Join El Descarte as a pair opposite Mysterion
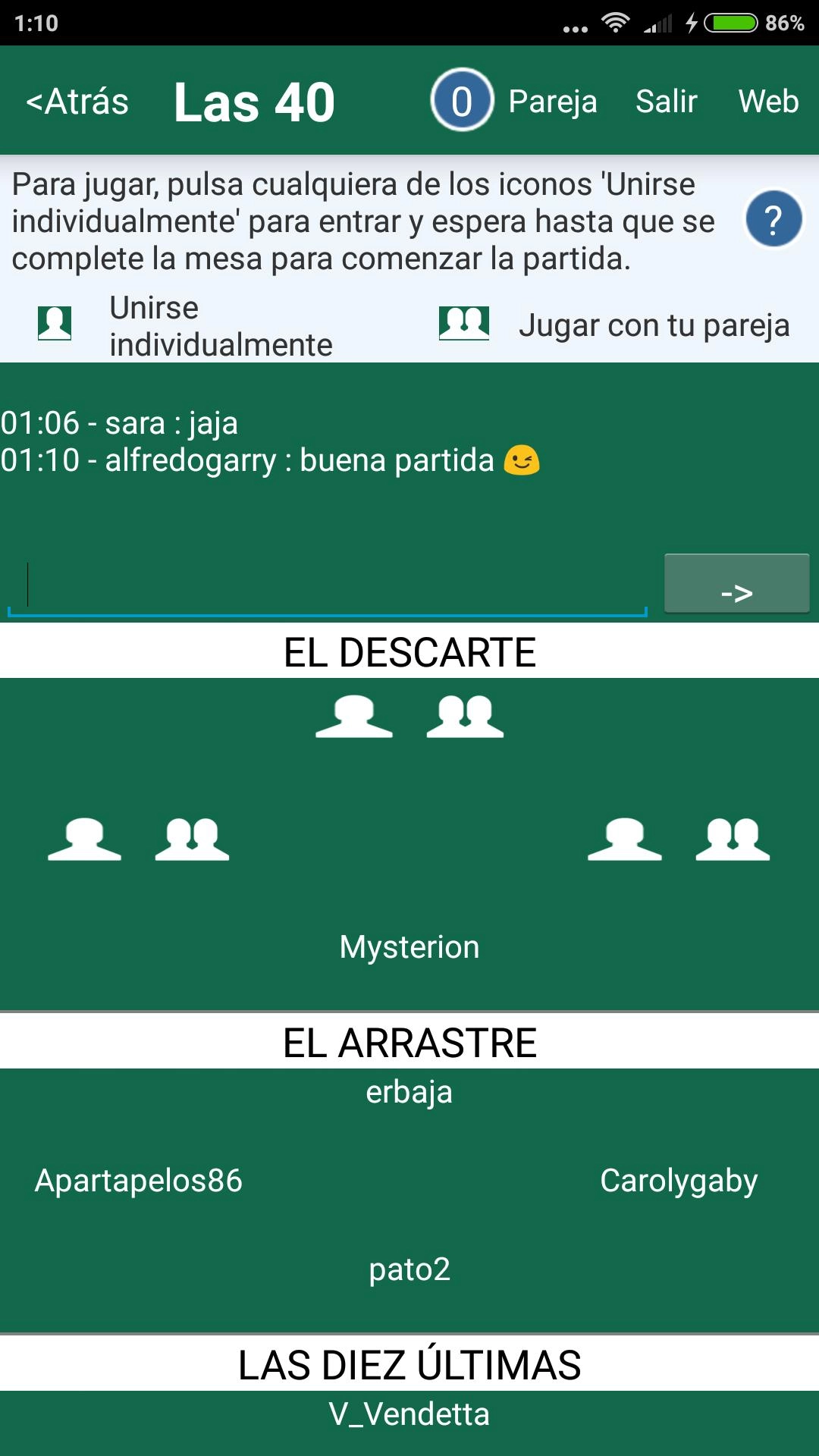The width and height of the screenshot is (819, 1456). pyautogui.click(x=465, y=716)
